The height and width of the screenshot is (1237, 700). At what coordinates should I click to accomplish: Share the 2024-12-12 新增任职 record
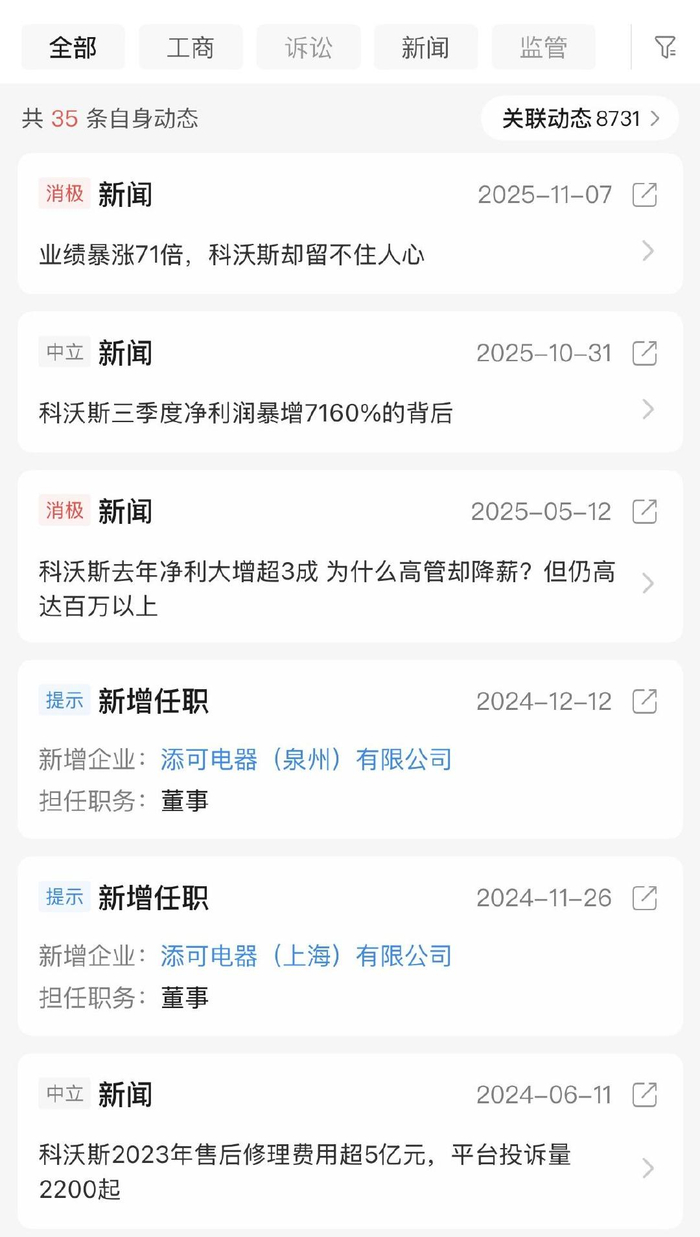tap(645, 701)
